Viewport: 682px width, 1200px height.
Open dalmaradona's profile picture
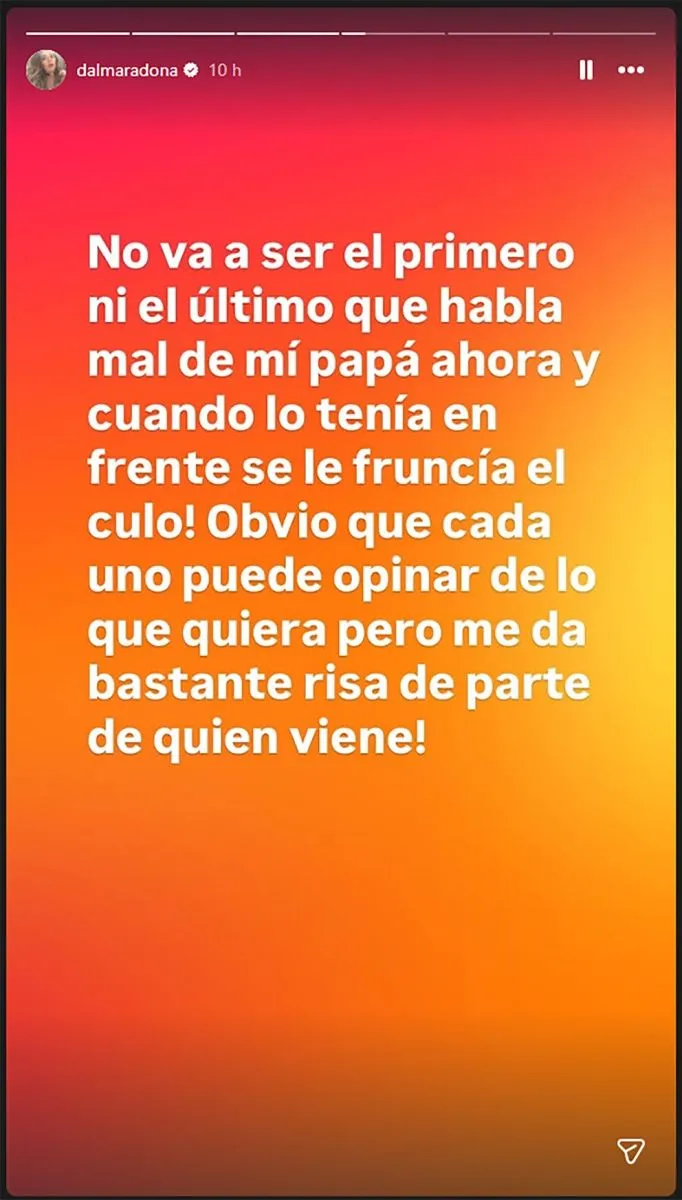[x=46, y=70]
